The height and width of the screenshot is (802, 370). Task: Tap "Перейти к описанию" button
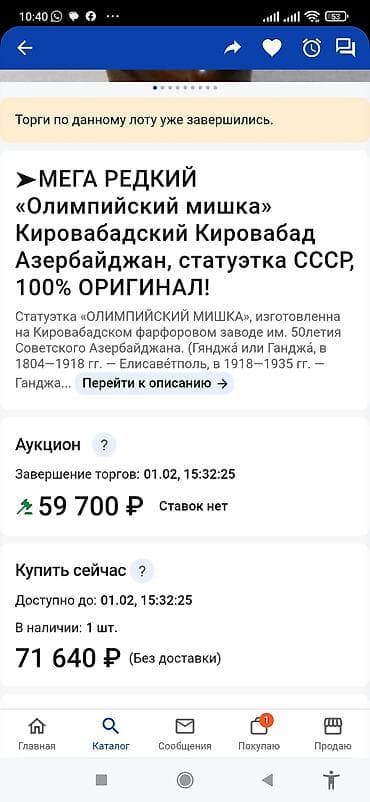(x=155, y=383)
